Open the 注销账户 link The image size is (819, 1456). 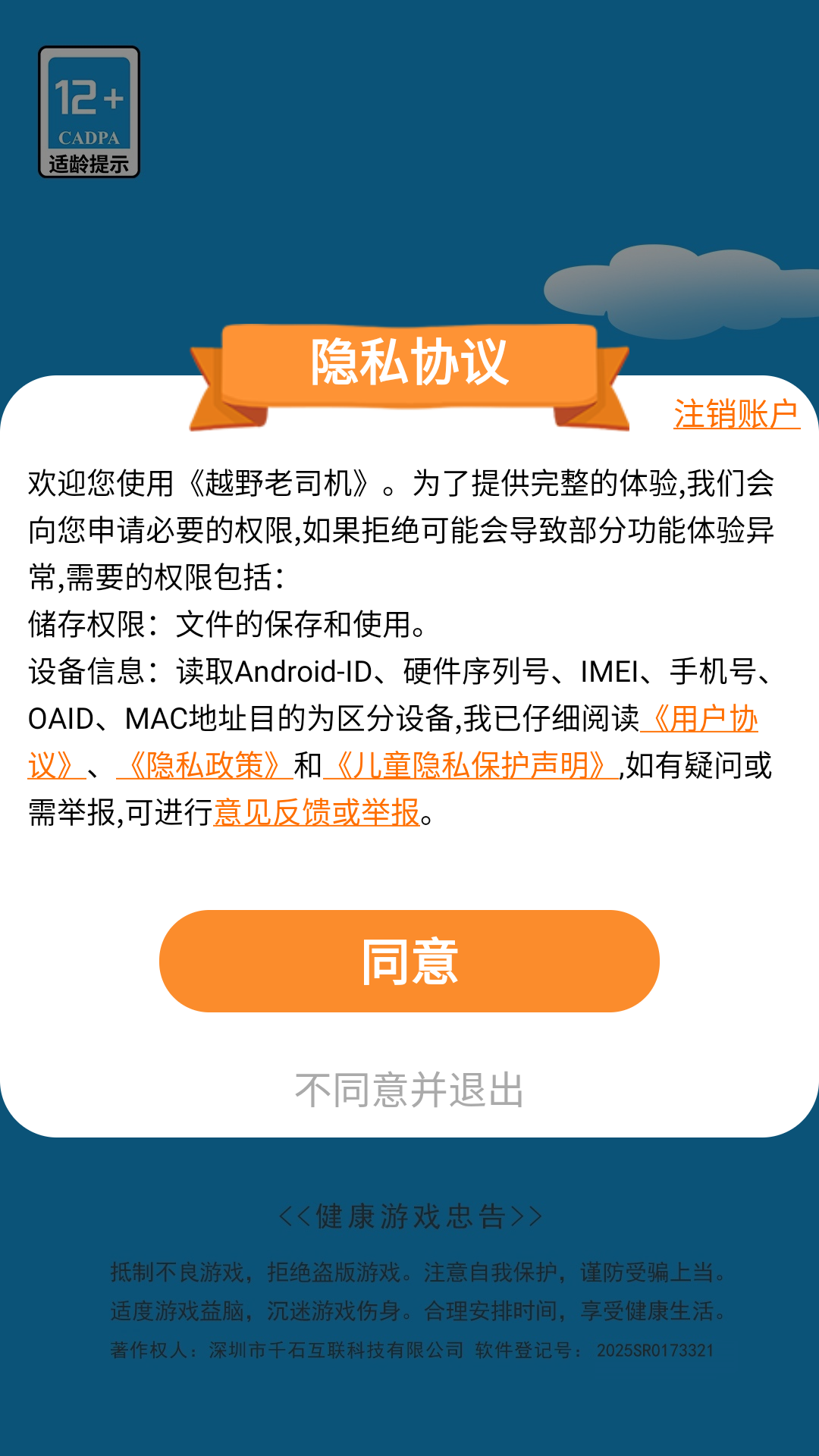point(736,415)
